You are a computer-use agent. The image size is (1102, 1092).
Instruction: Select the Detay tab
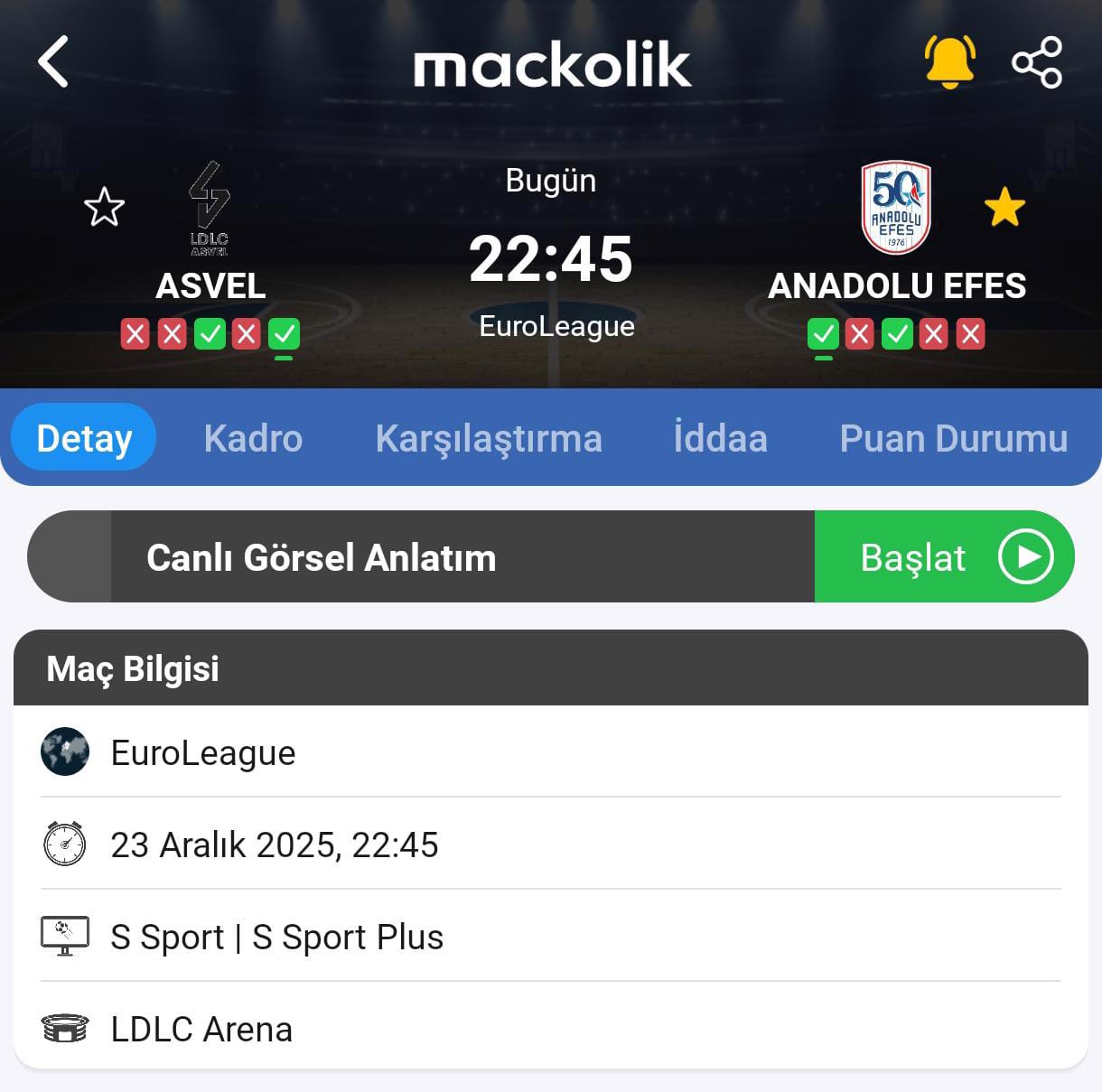click(x=84, y=439)
